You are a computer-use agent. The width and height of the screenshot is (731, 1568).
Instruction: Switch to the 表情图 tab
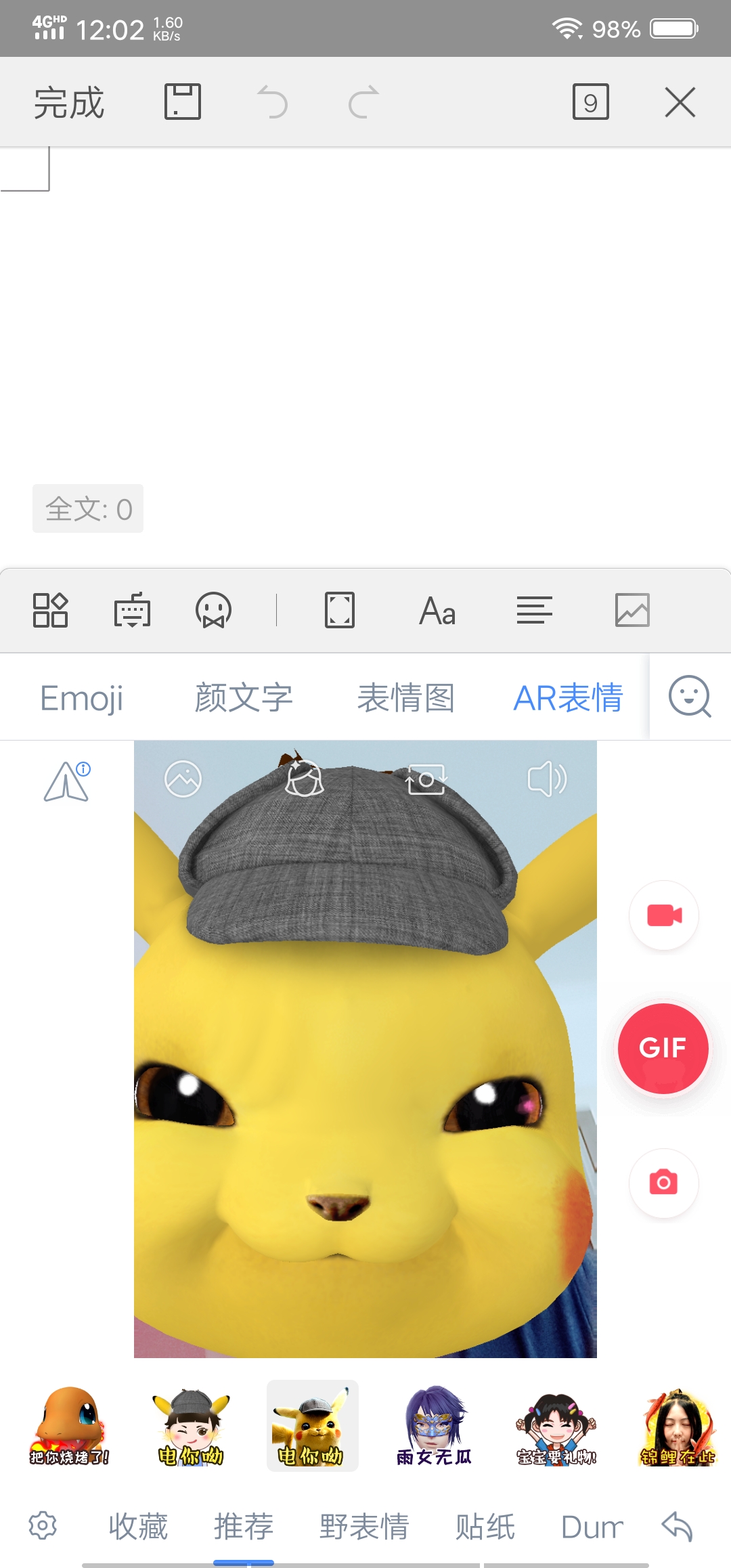coord(405,698)
